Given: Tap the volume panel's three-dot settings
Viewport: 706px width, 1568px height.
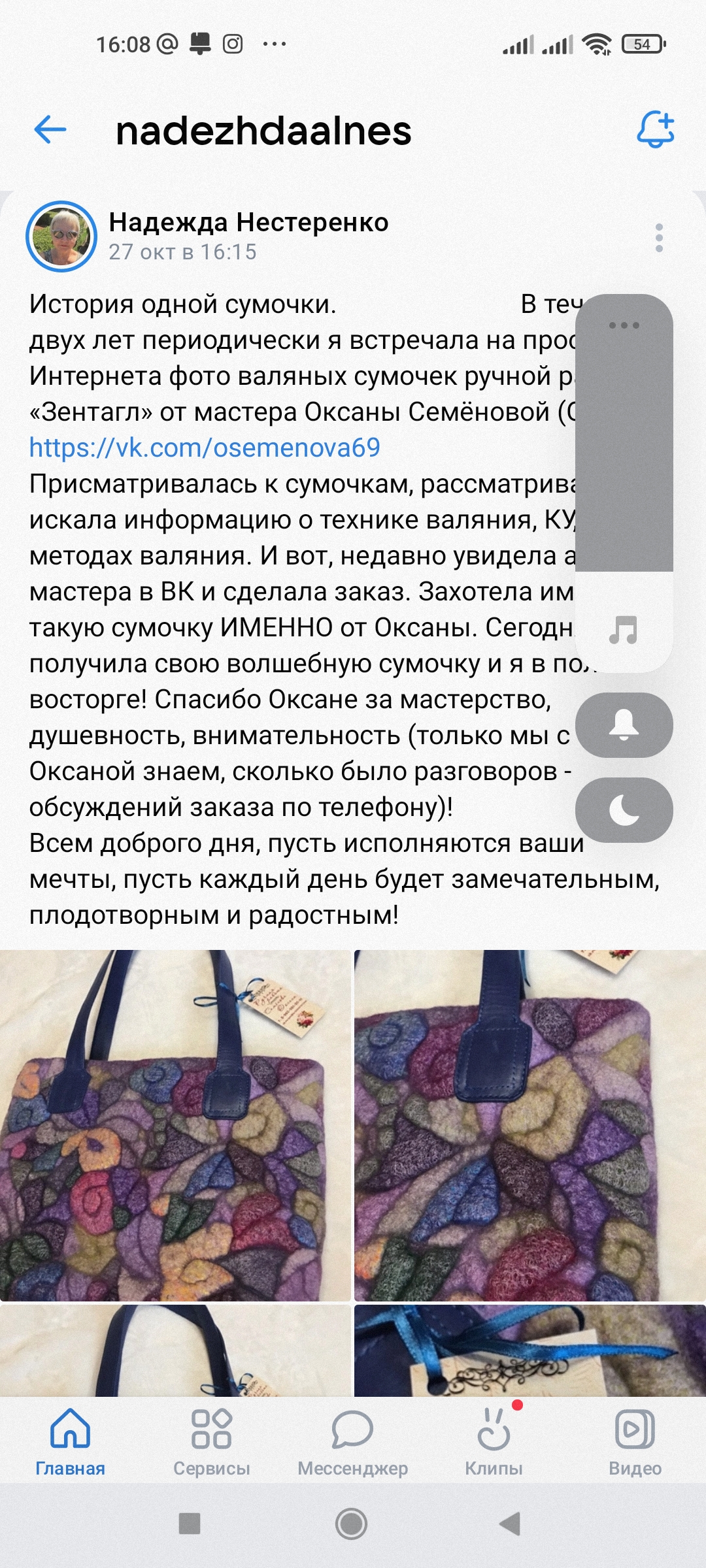Looking at the screenshot, I should [x=624, y=325].
